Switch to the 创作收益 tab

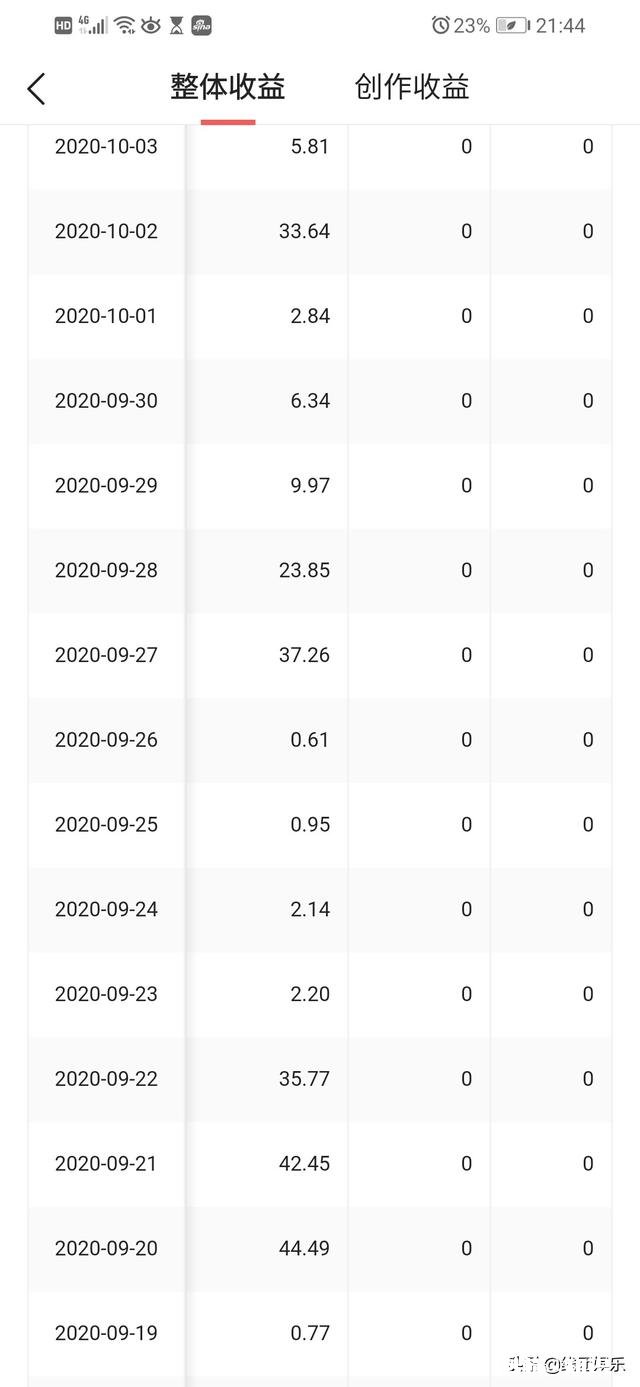411,87
